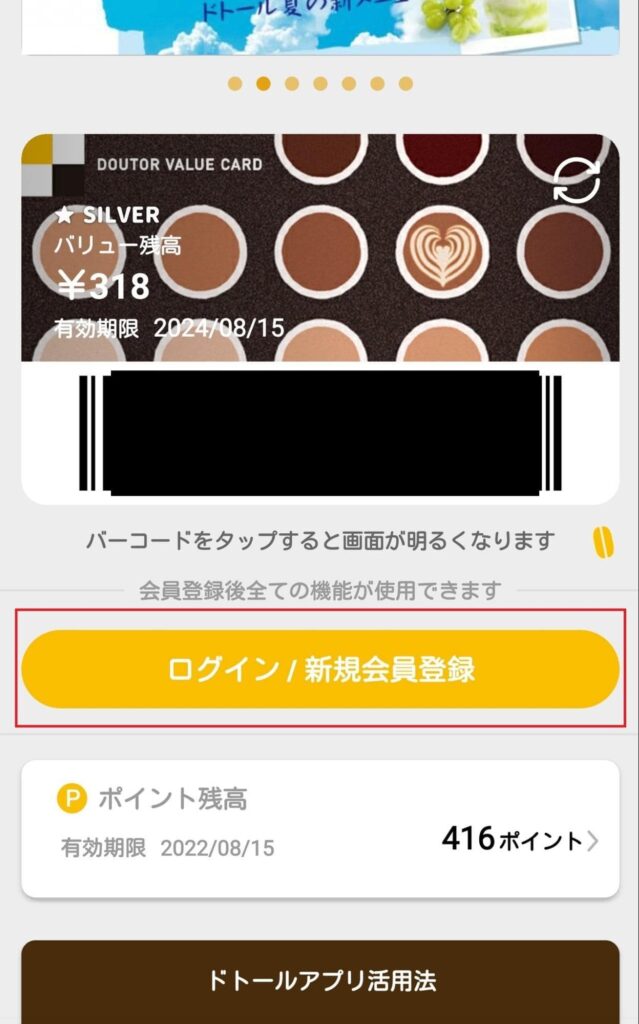The height and width of the screenshot is (1024, 639).
Task: Refresh the value card balance
Action: (x=577, y=181)
